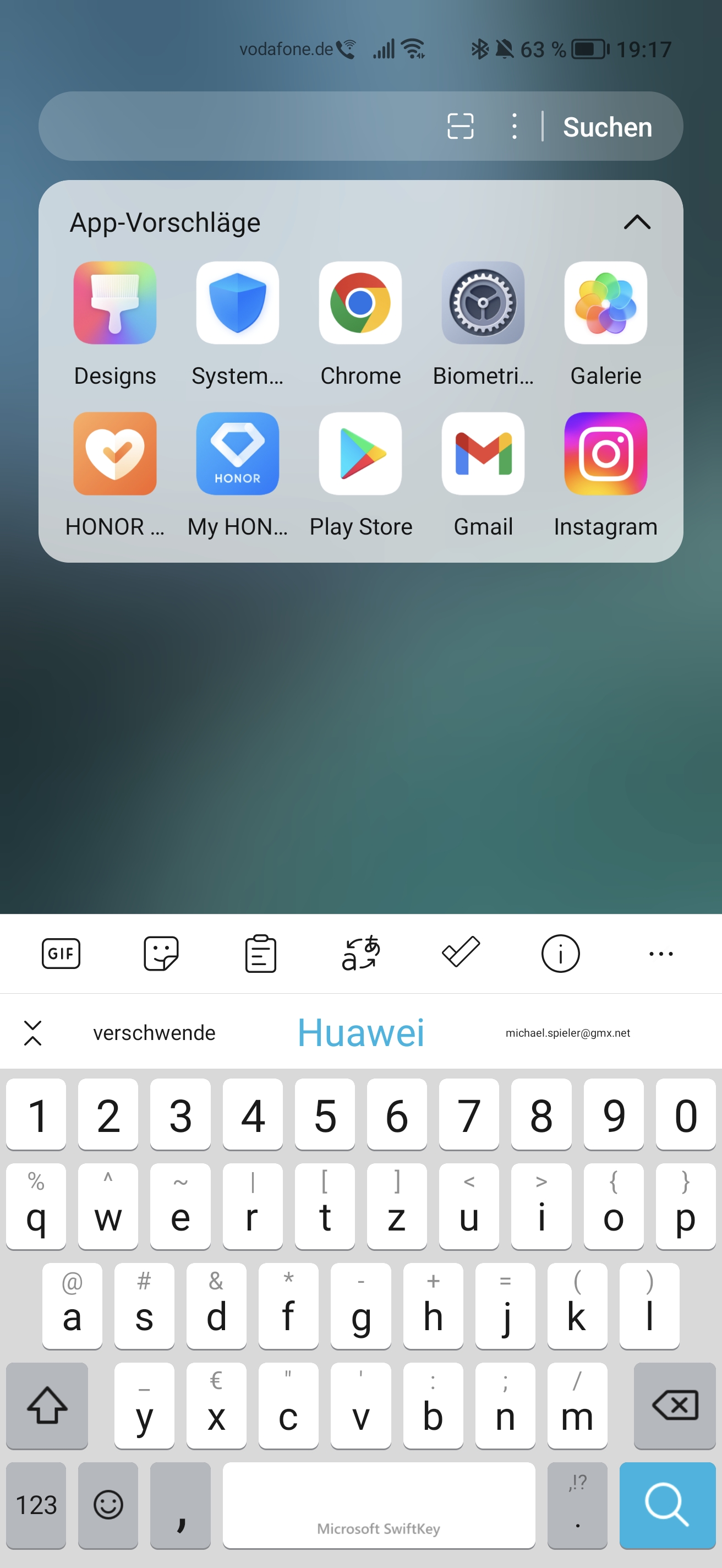Open the GIF panel in keyboard toolbar
Image resolution: width=722 pixels, height=1568 pixels.
[x=61, y=953]
